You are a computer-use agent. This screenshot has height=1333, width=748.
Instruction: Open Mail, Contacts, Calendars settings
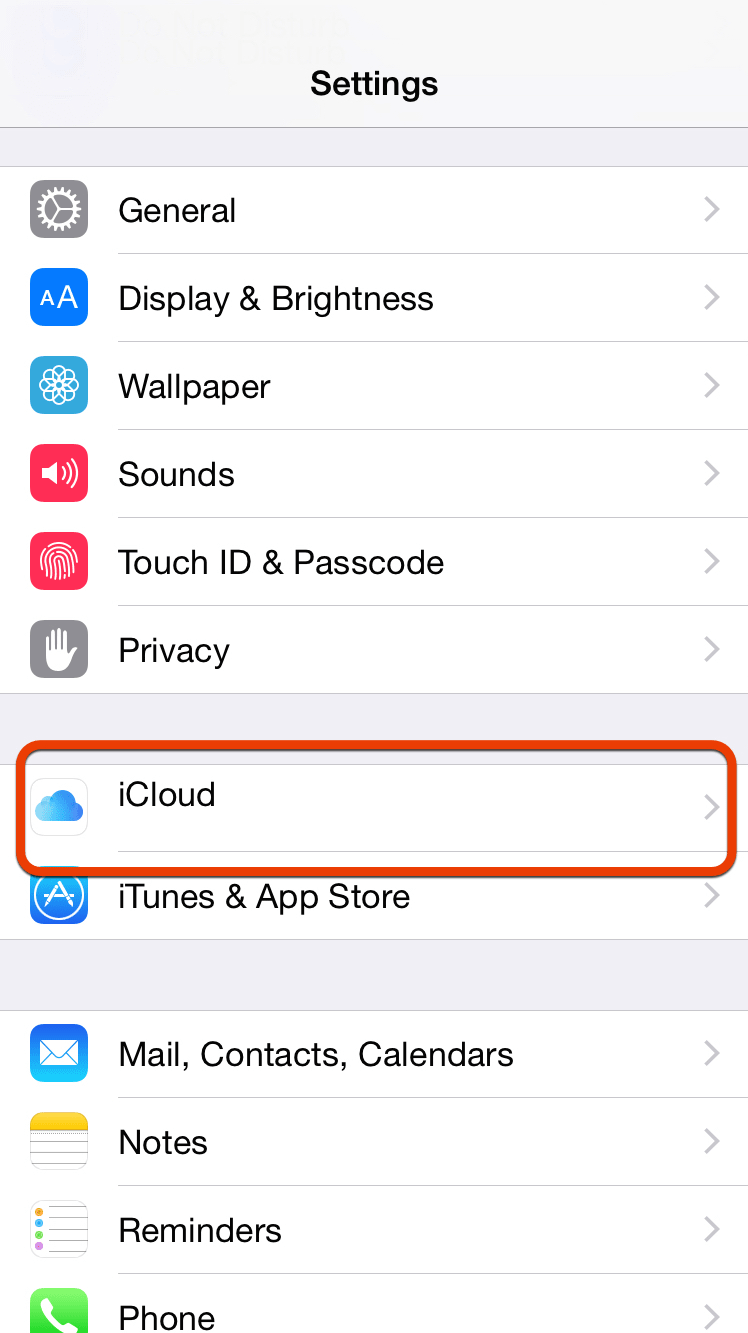click(374, 1054)
